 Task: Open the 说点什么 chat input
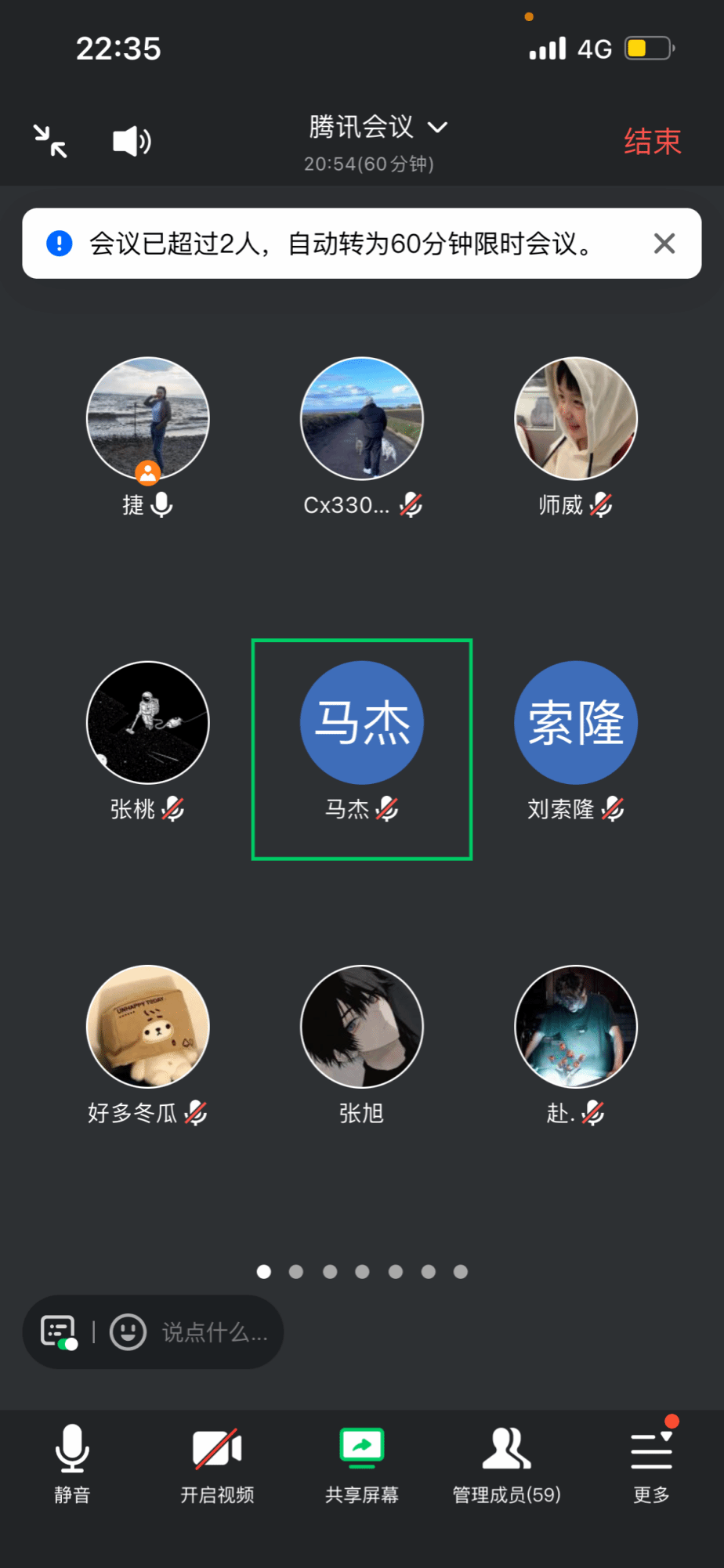point(215,1331)
